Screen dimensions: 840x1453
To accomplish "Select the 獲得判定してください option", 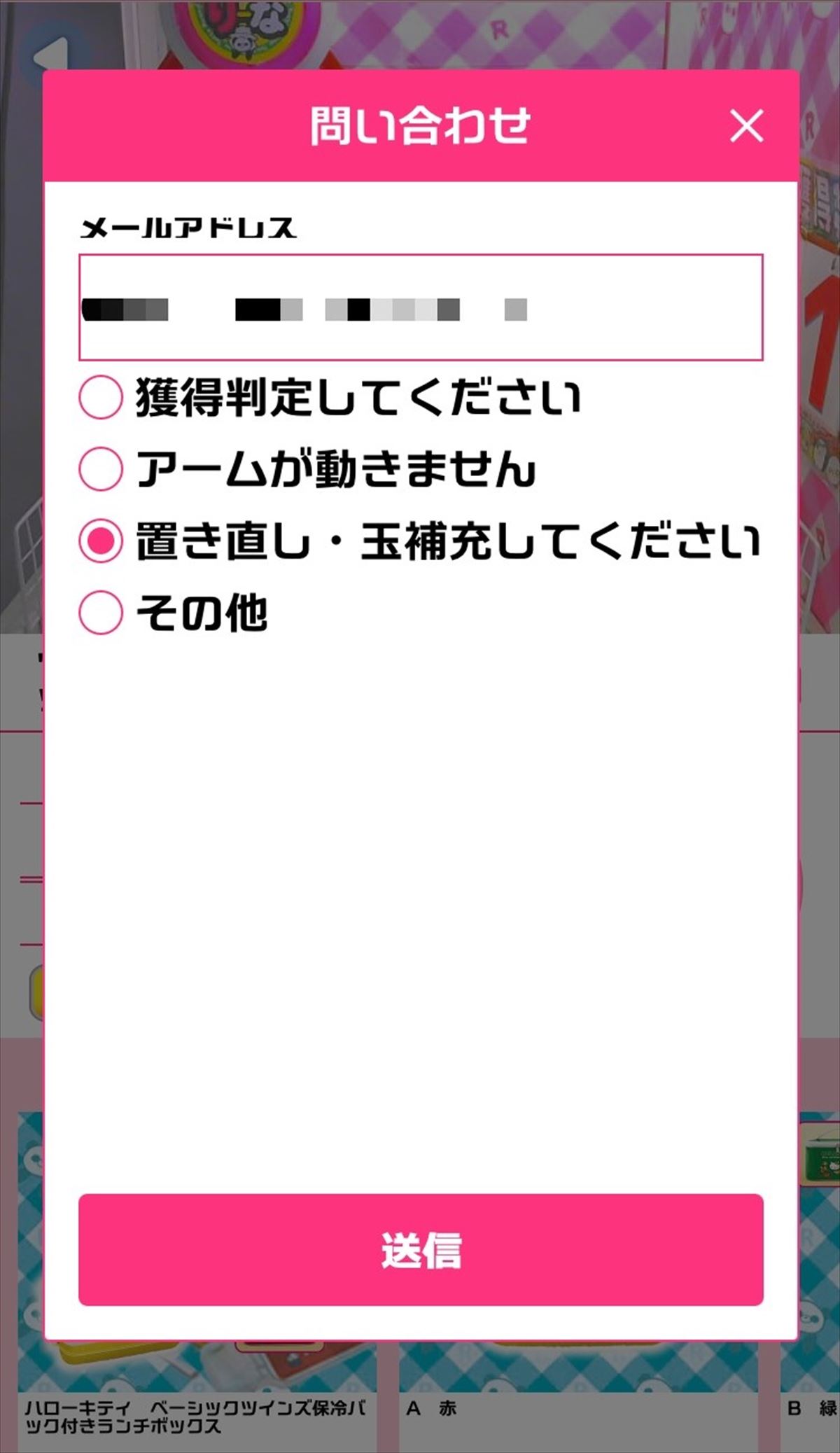I will tap(101, 397).
